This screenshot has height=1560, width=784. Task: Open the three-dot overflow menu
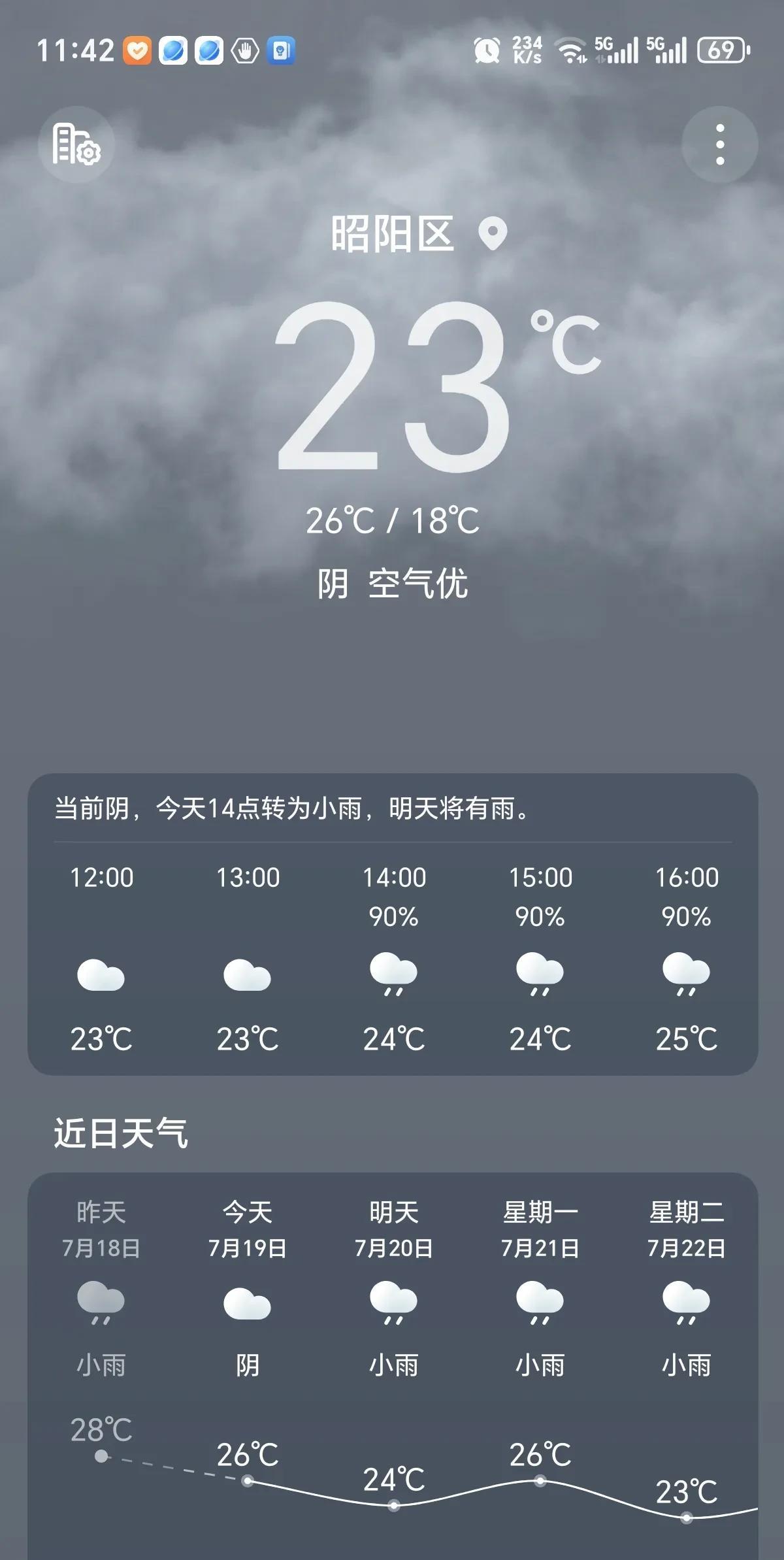[x=720, y=144]
